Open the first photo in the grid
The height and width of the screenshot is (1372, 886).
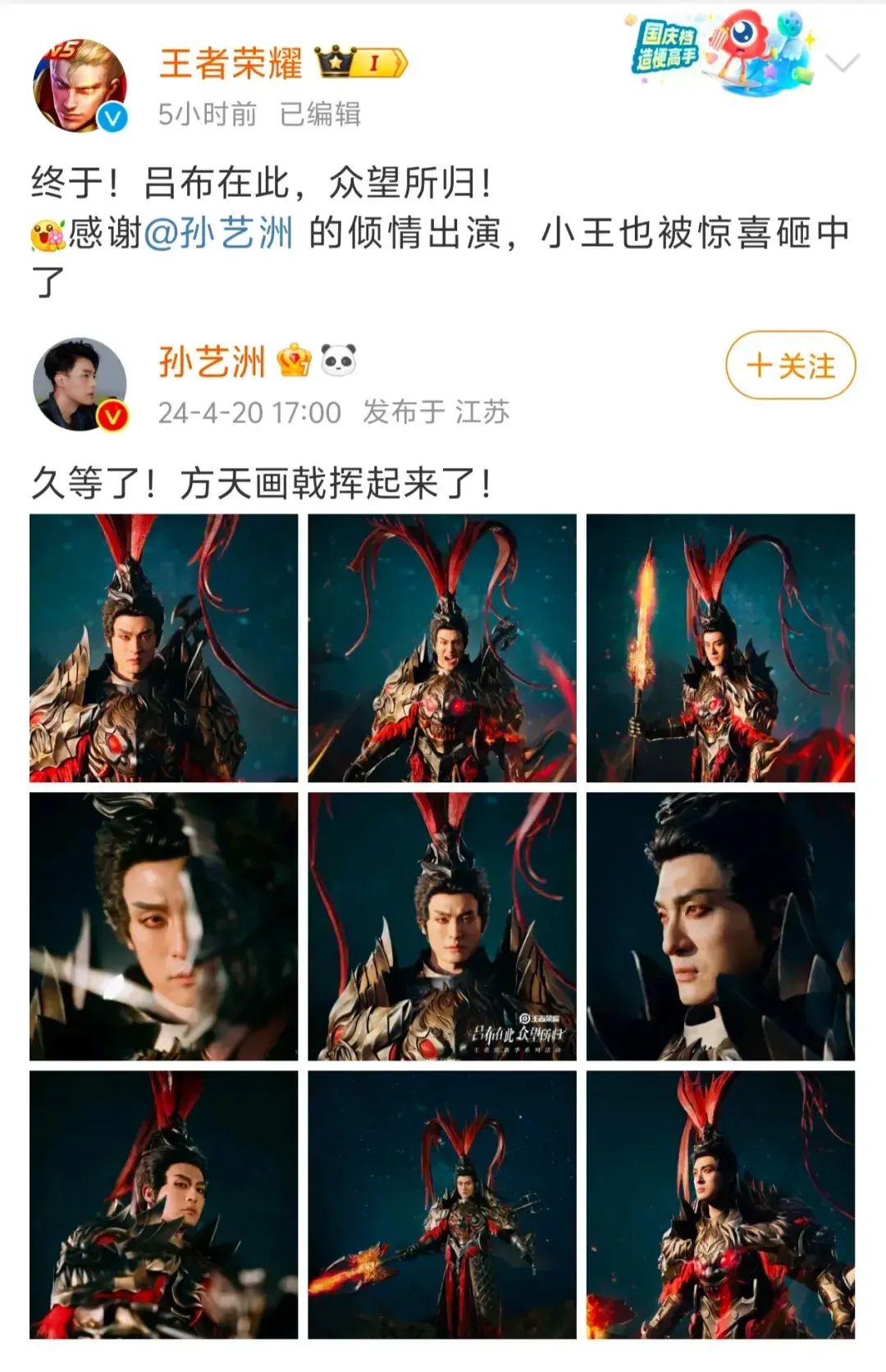[164, 648]
